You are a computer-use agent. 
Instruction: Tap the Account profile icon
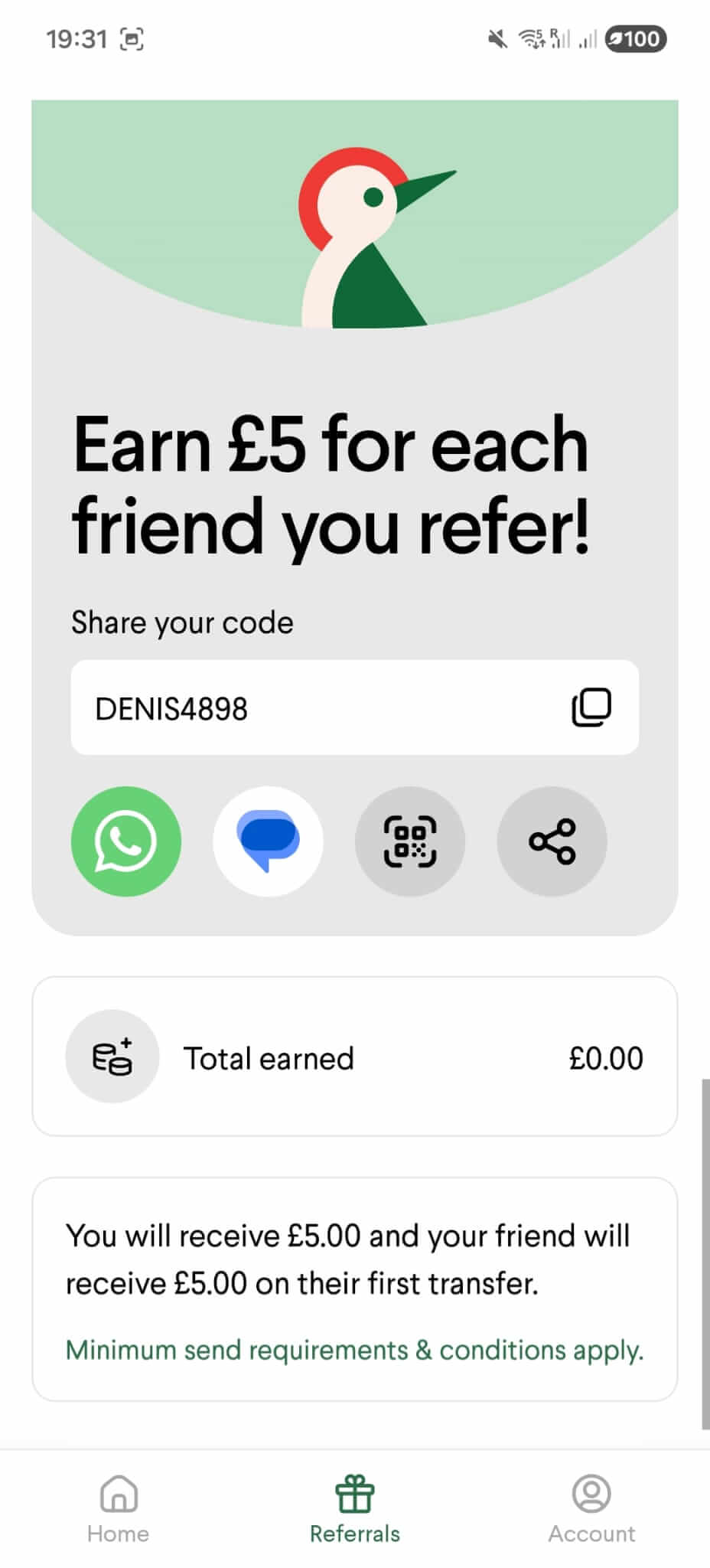(x=591, y=1493)
